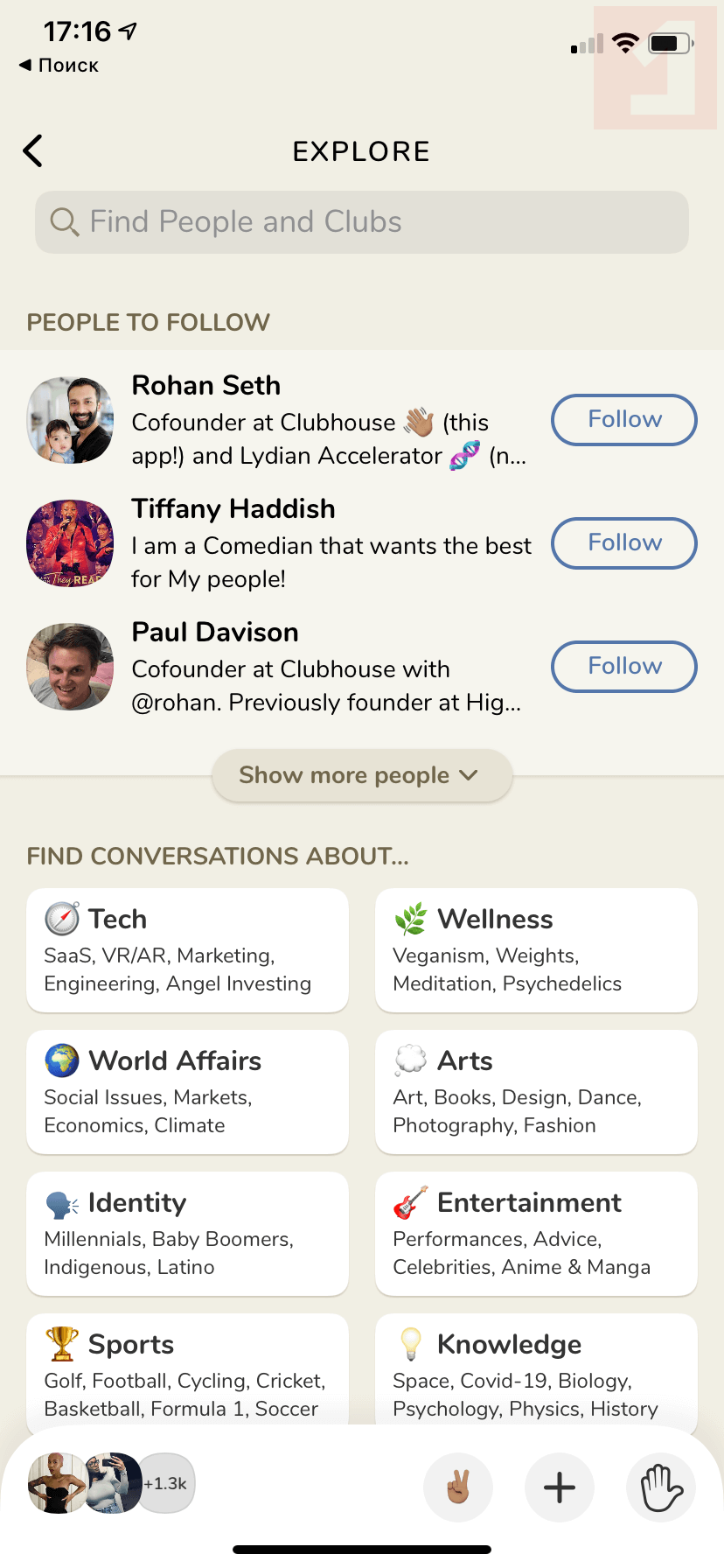Raise your hand in the room

point(661,1487)
